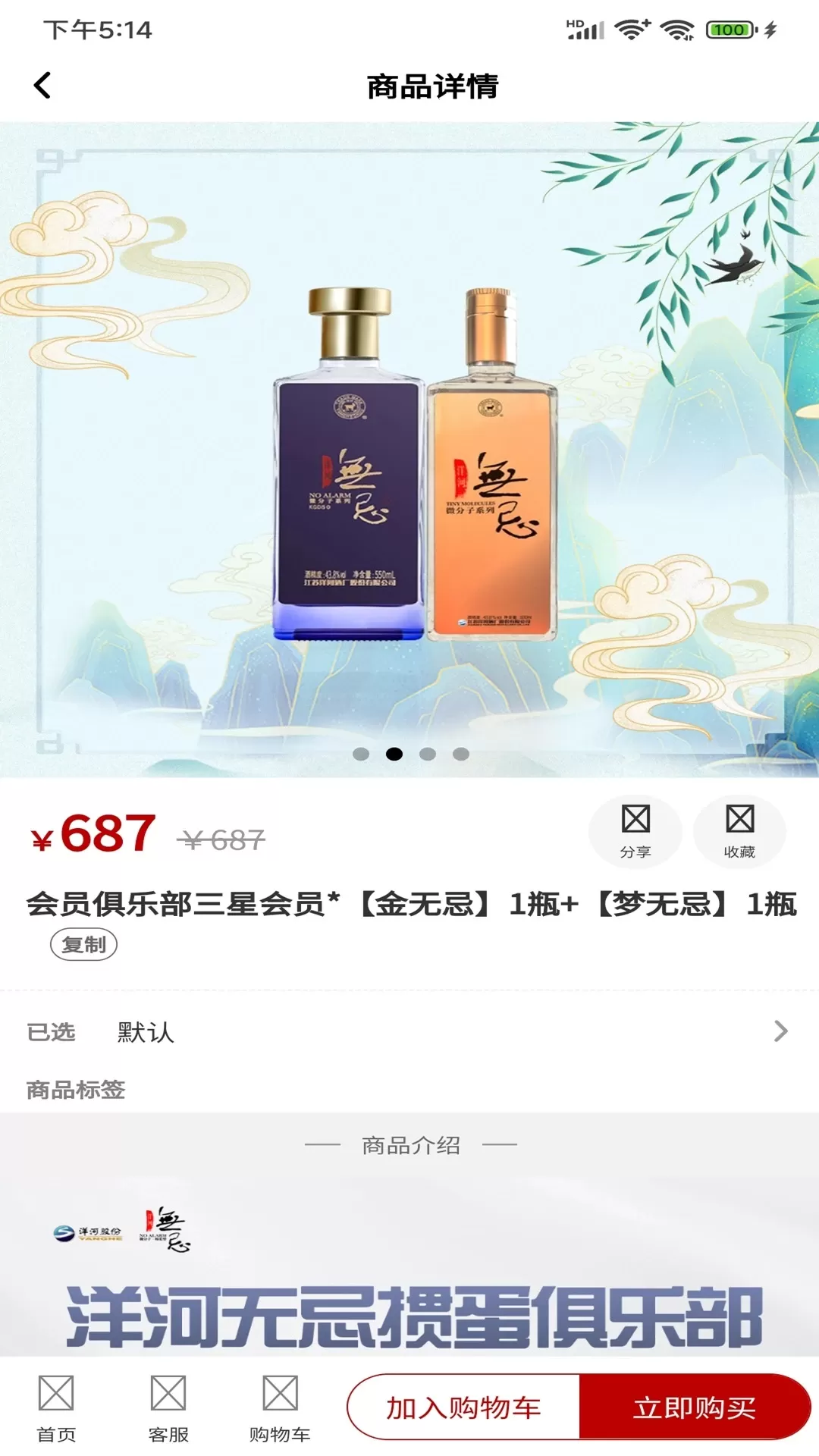The image size is (819, 1456).
Task: Open the 首页 home tab
Action: [56, 1409]
